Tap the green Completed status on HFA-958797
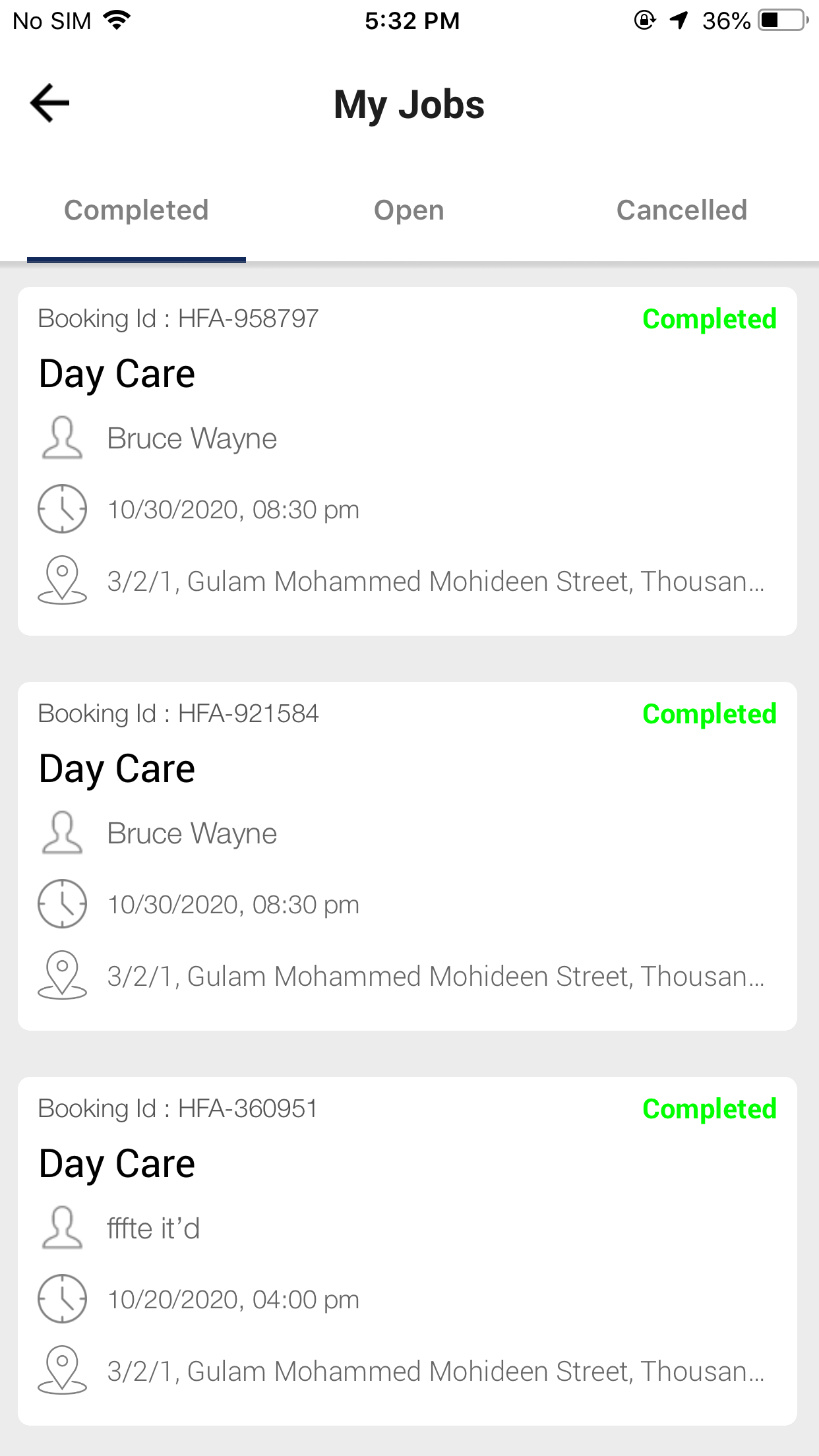The image size is (819, 1456). (x=710, y=319)
